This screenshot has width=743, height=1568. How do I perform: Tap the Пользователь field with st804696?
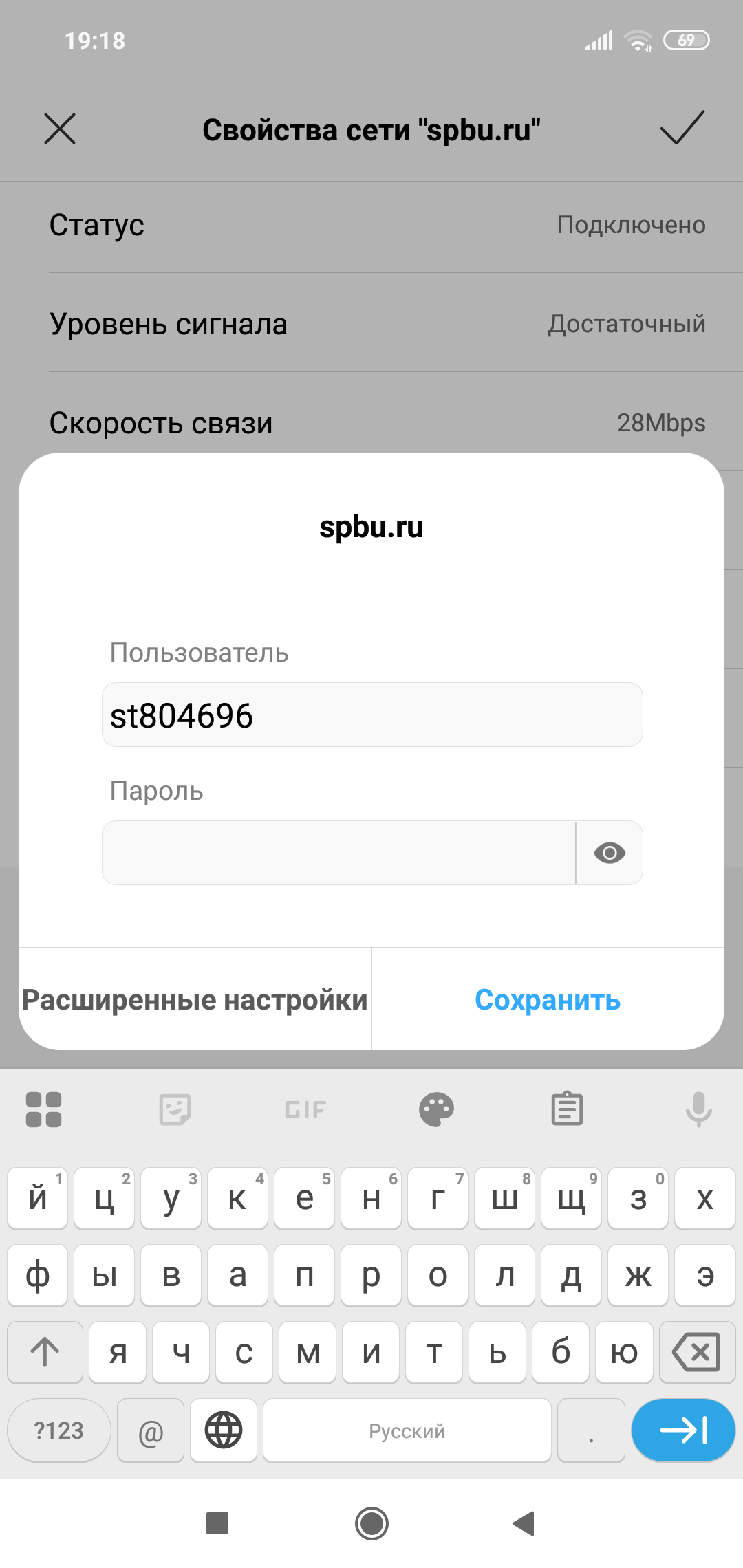[372, 715]
